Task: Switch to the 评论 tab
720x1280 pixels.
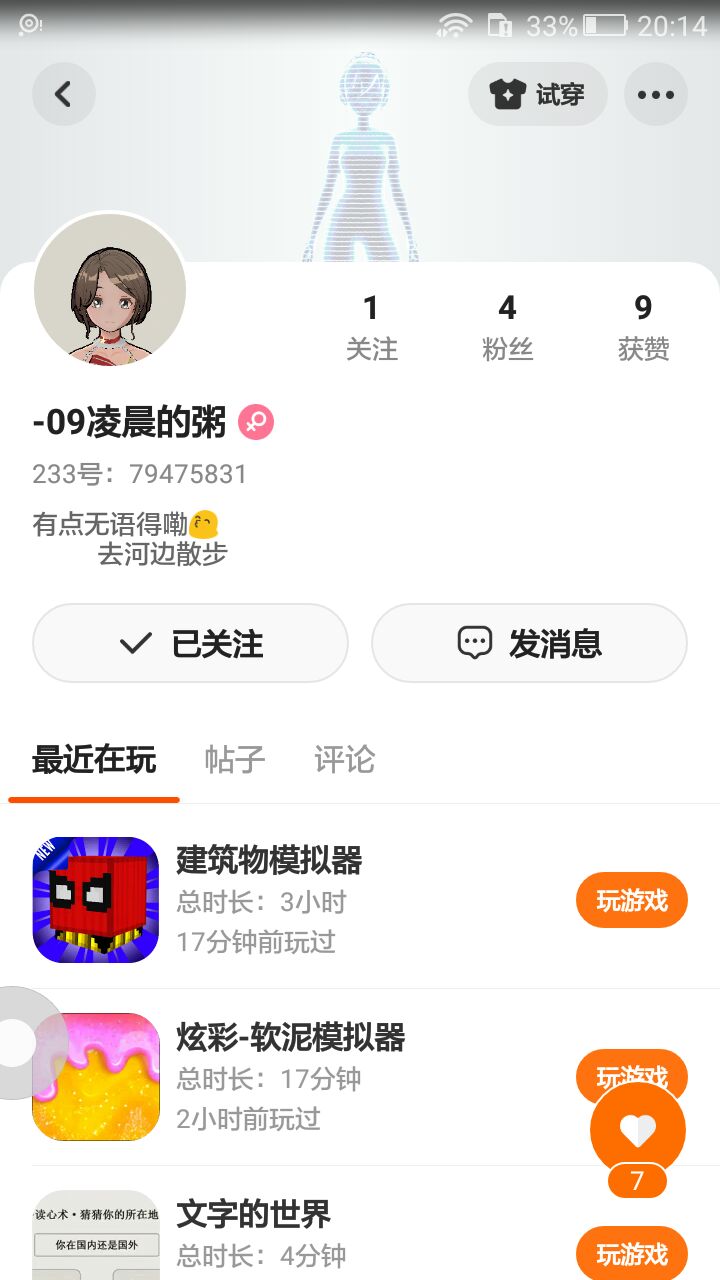Action: coord(344,760)
